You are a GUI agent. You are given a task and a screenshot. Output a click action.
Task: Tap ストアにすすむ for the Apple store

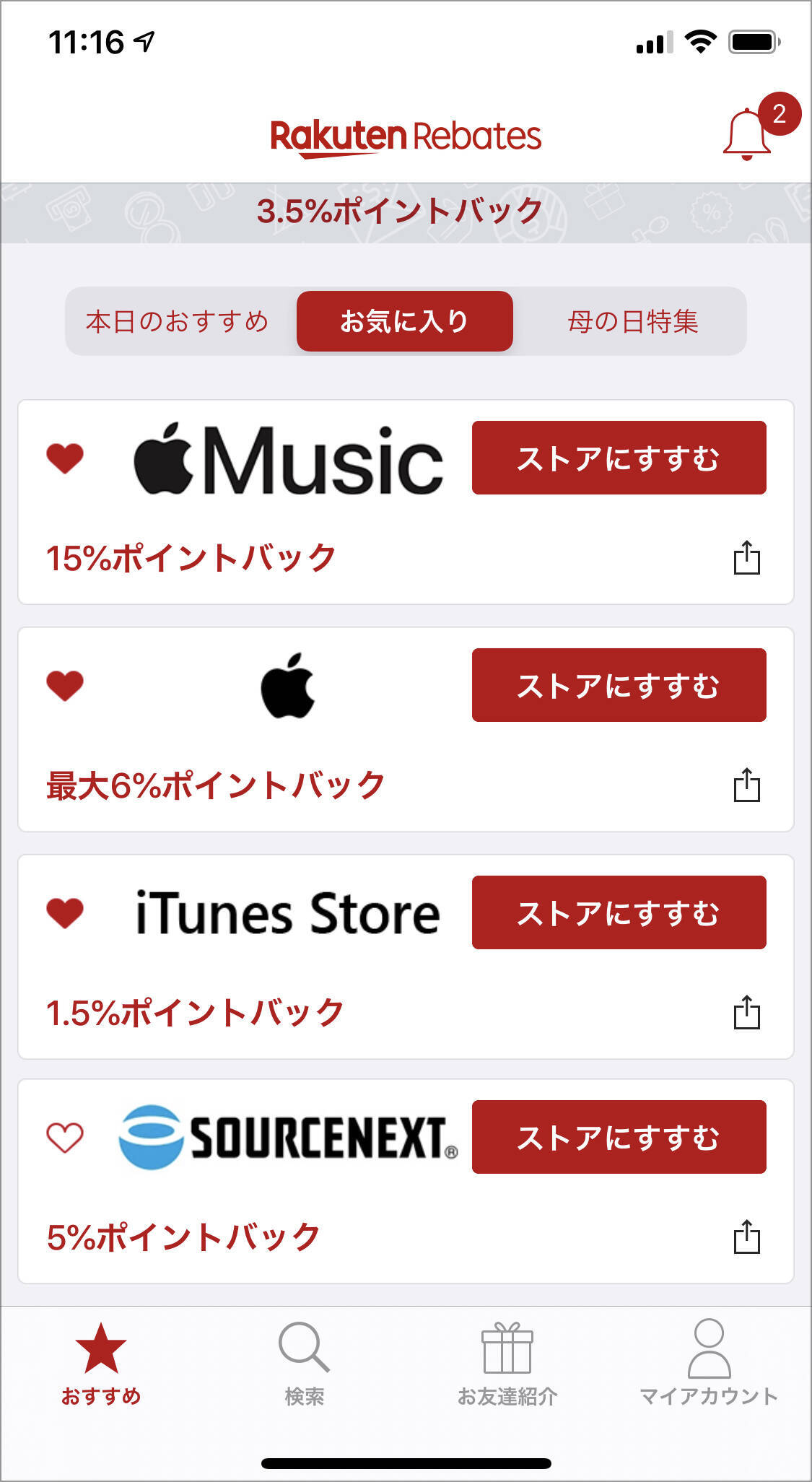coord(619,685)
